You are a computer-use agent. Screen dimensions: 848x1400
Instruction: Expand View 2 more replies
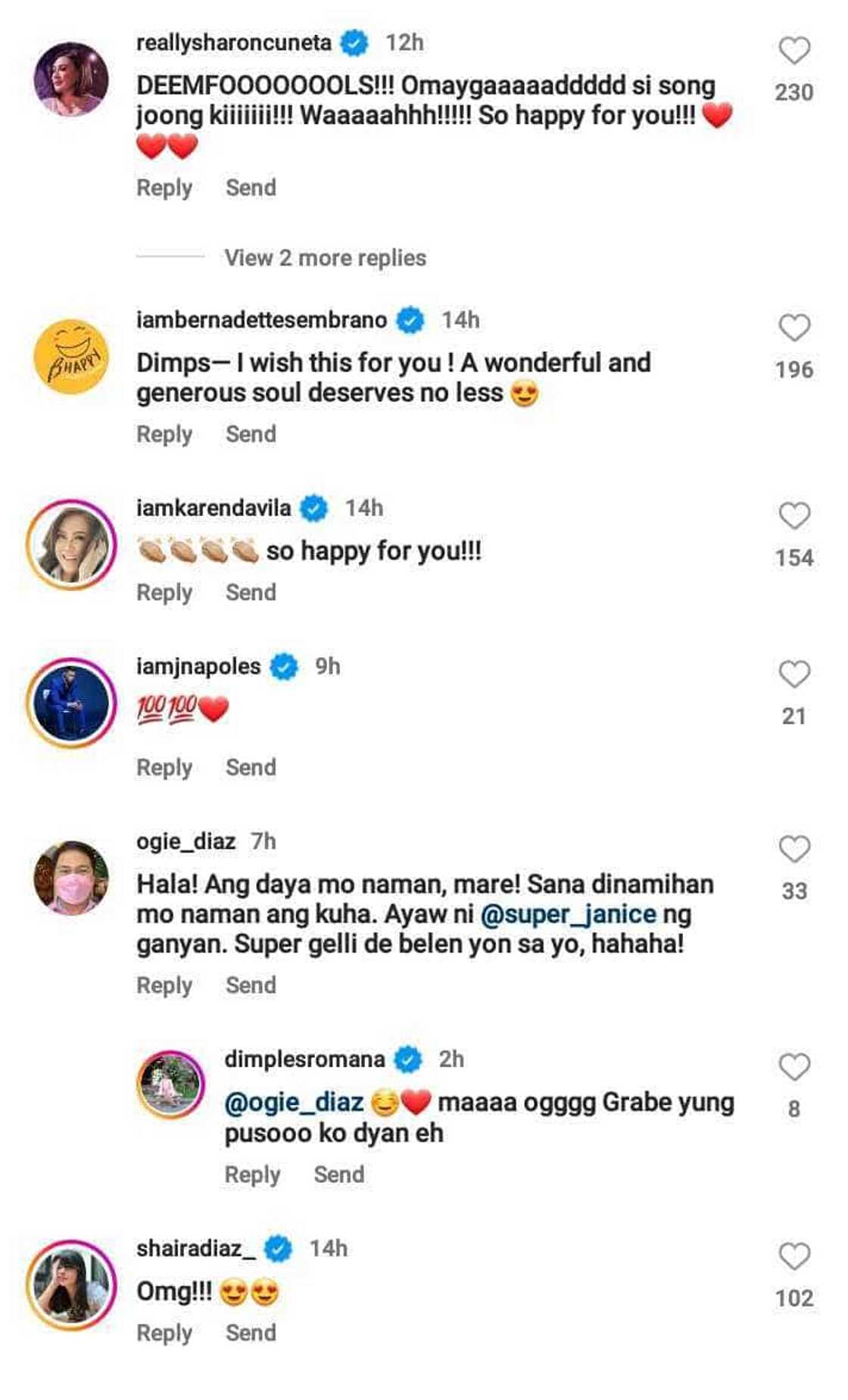pos(325,258)
